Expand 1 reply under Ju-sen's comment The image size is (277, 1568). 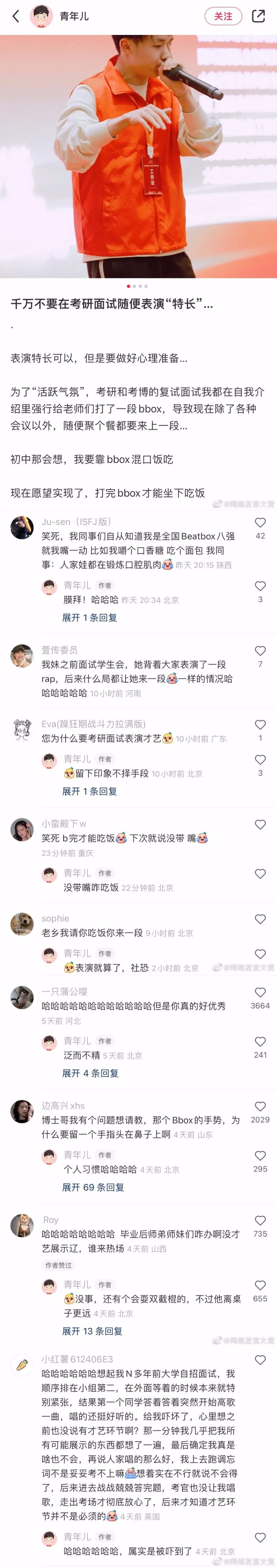tap(89, 617)
